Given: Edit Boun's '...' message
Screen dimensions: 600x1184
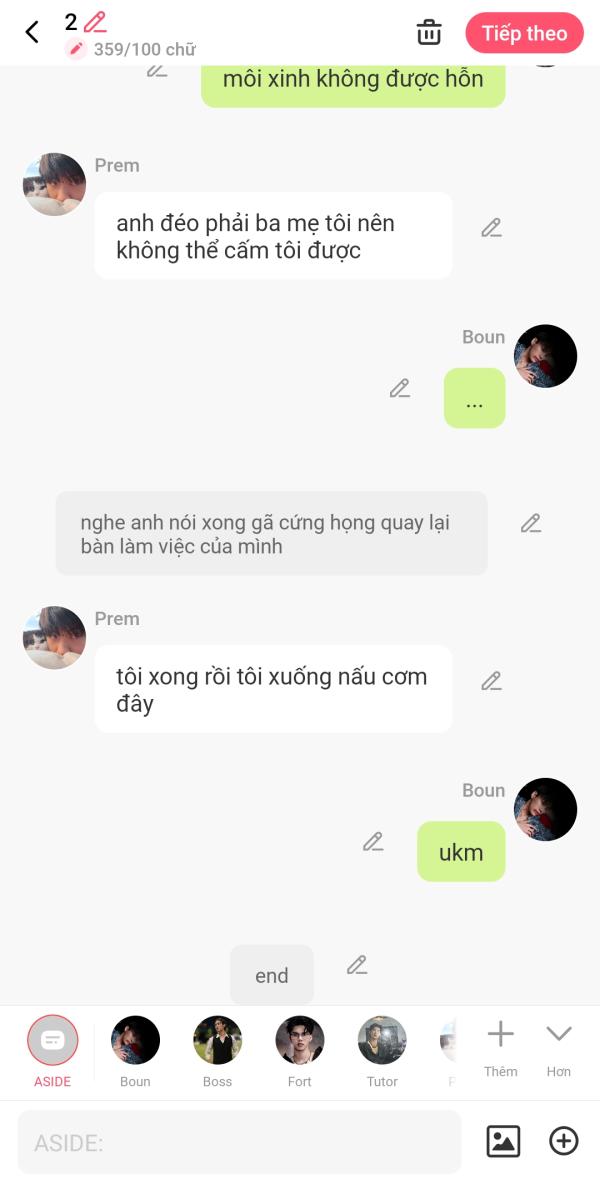Looking at the screenshot, I should tap(400, 389).
